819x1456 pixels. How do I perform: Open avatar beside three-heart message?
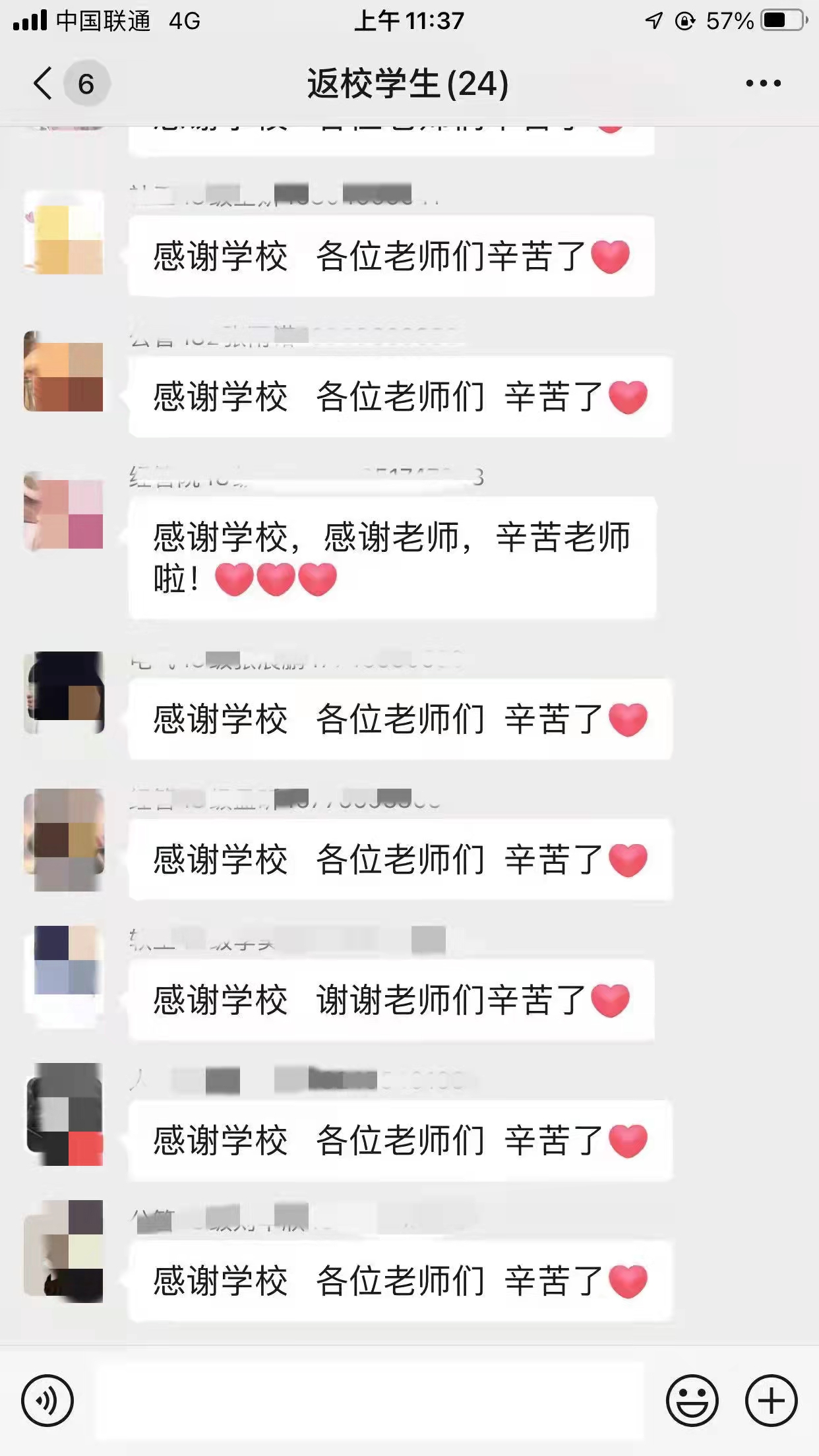click(64, 511)
